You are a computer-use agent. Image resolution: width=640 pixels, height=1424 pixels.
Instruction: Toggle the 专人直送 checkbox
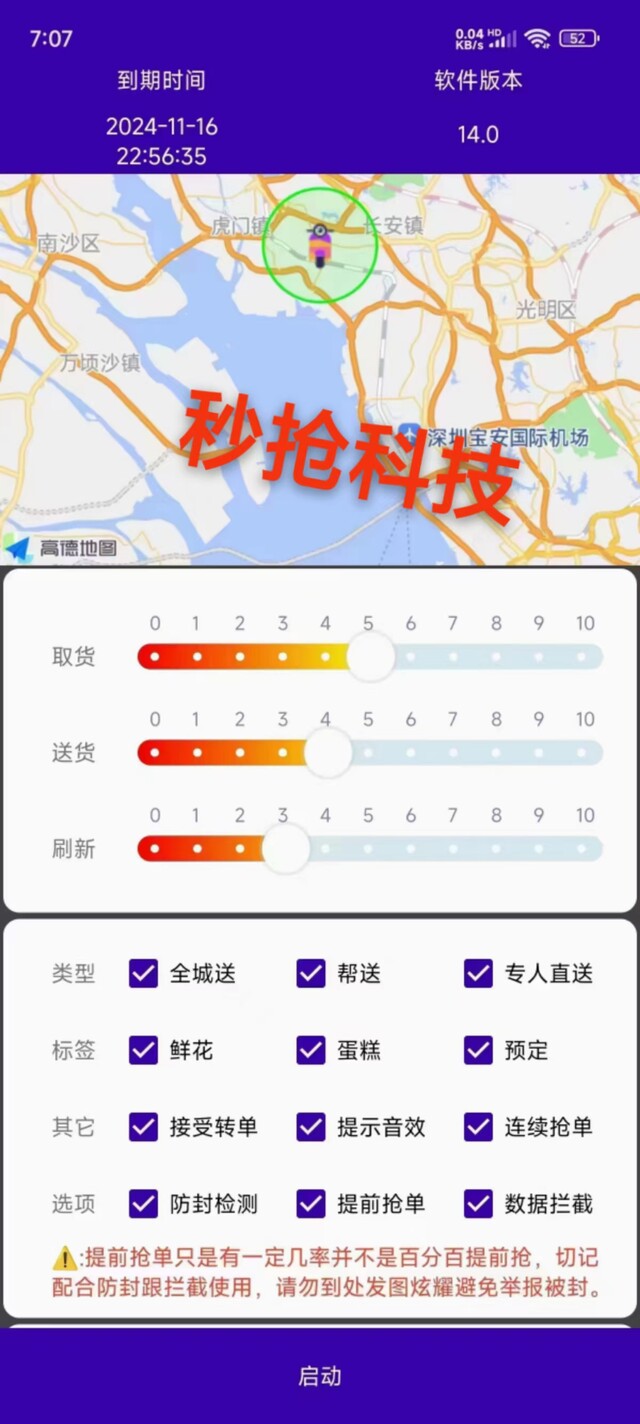(x=478, y=973)
